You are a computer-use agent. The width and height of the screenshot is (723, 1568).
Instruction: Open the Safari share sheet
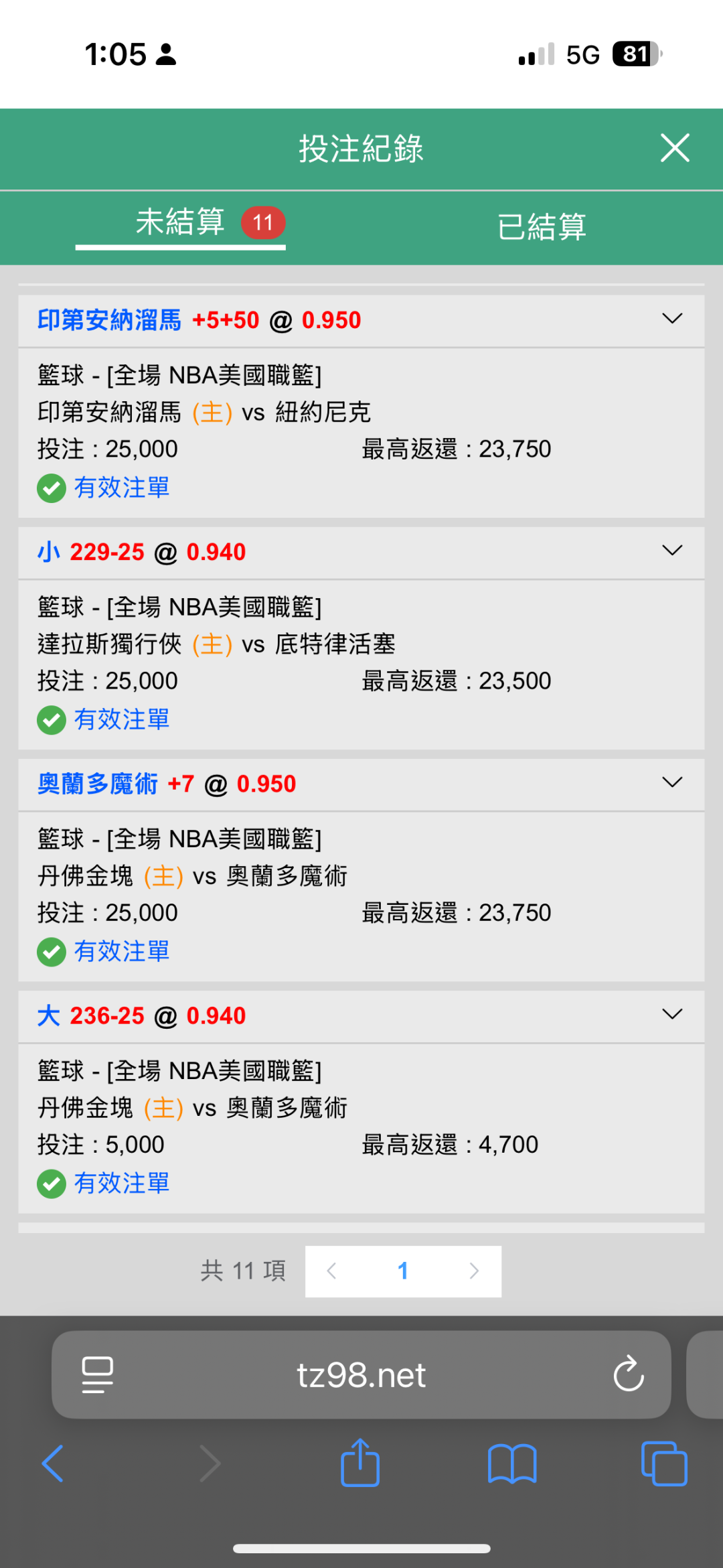tap(360, 1462)
